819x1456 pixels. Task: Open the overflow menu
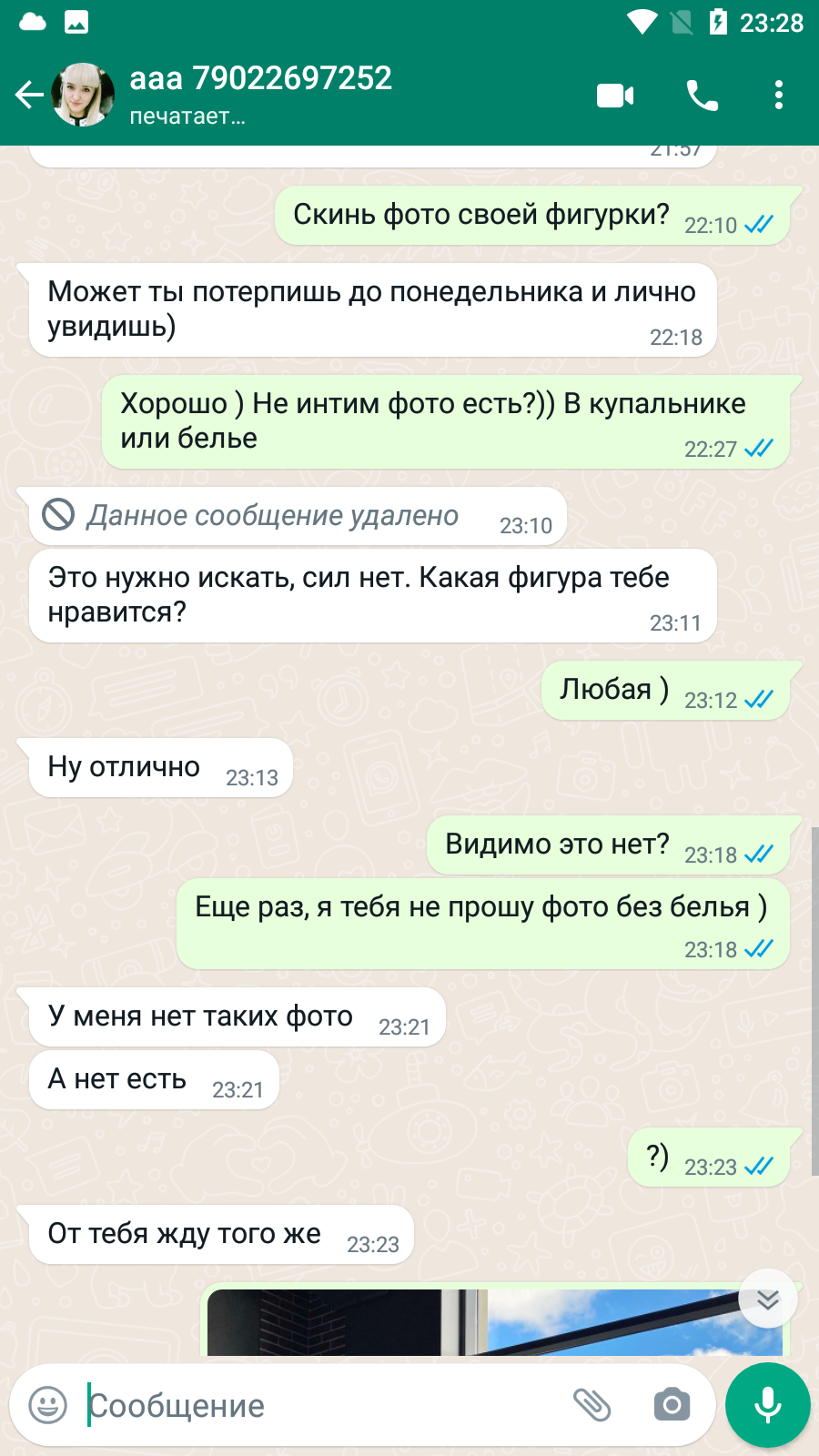tap(778, 95)
